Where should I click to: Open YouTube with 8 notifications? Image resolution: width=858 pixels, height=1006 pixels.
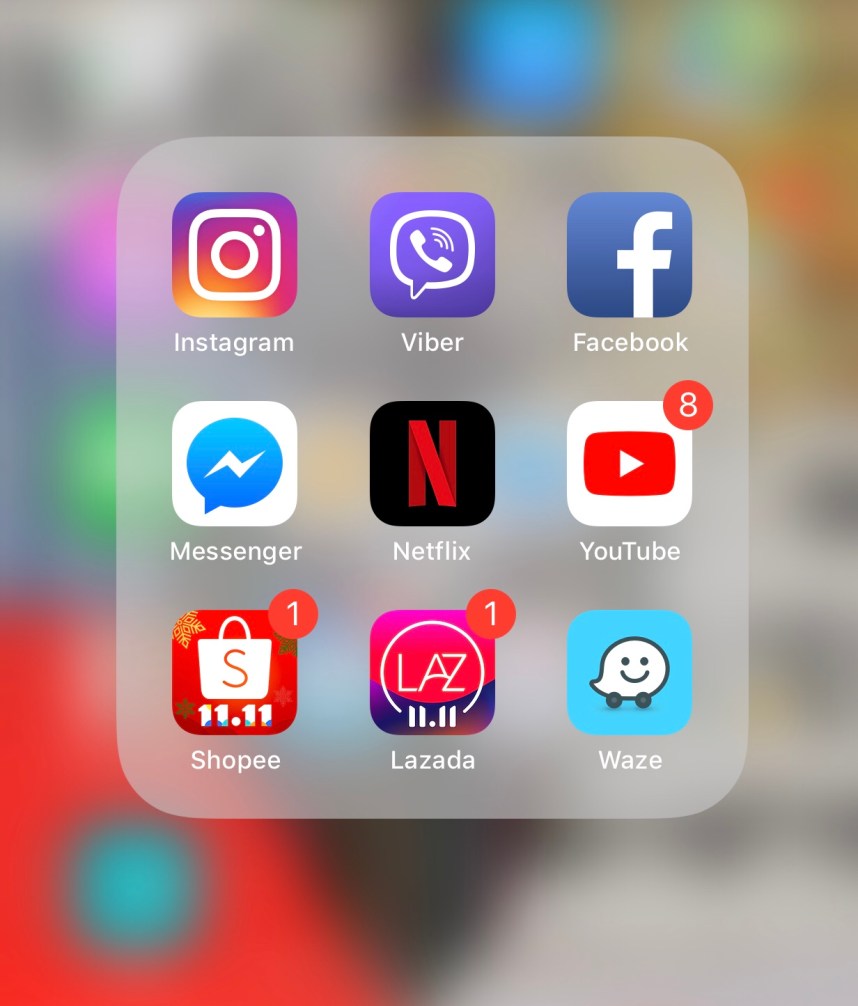coord(630,464)
